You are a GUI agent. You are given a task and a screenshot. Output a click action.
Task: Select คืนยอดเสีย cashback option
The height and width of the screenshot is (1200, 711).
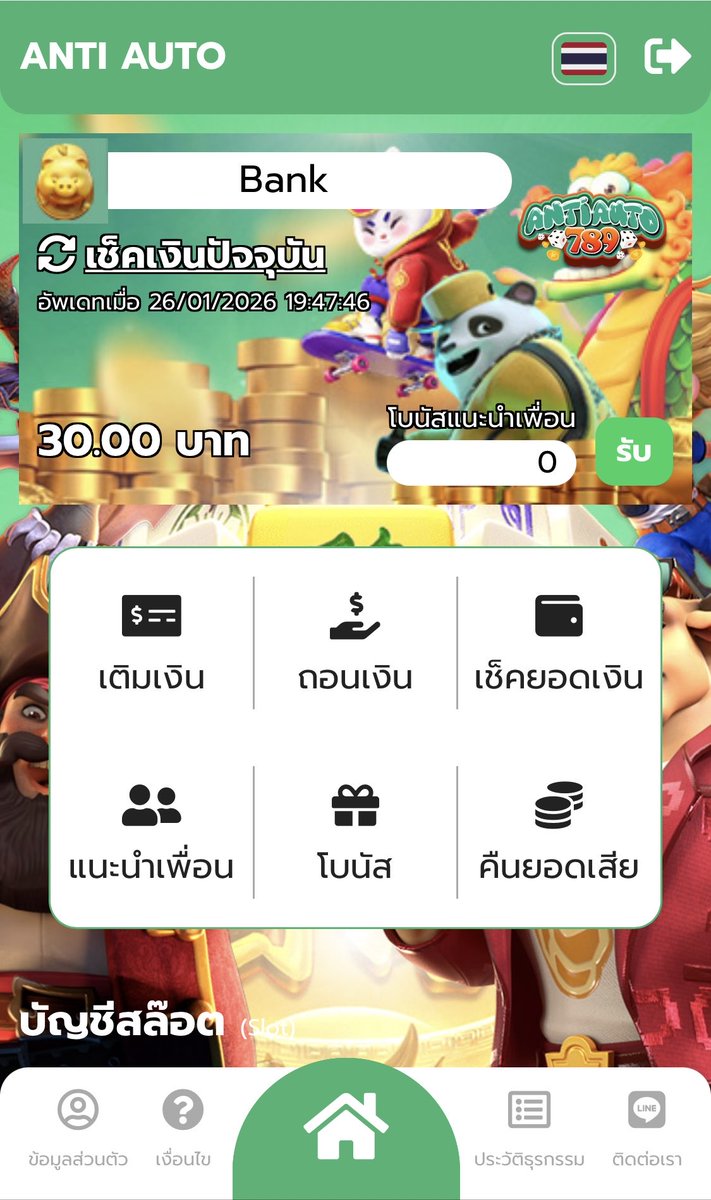559,832
